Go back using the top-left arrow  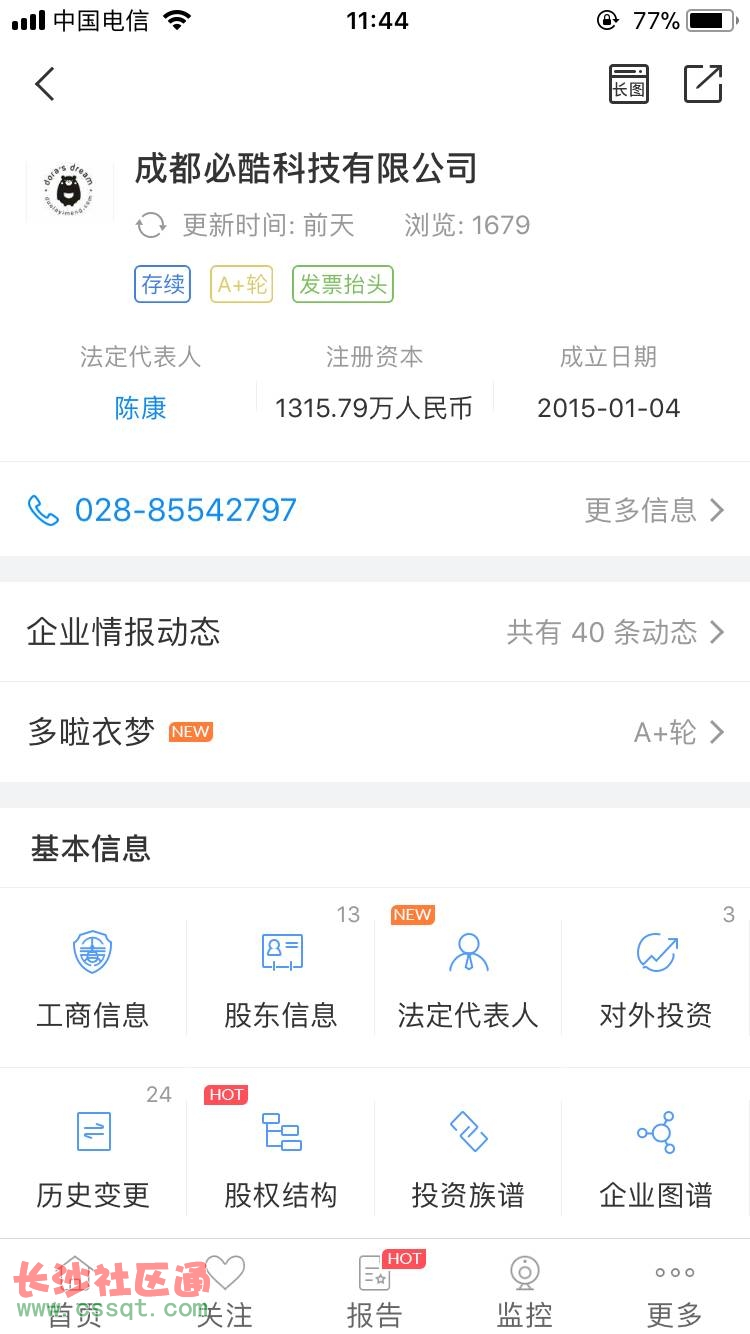coord(45,84)
